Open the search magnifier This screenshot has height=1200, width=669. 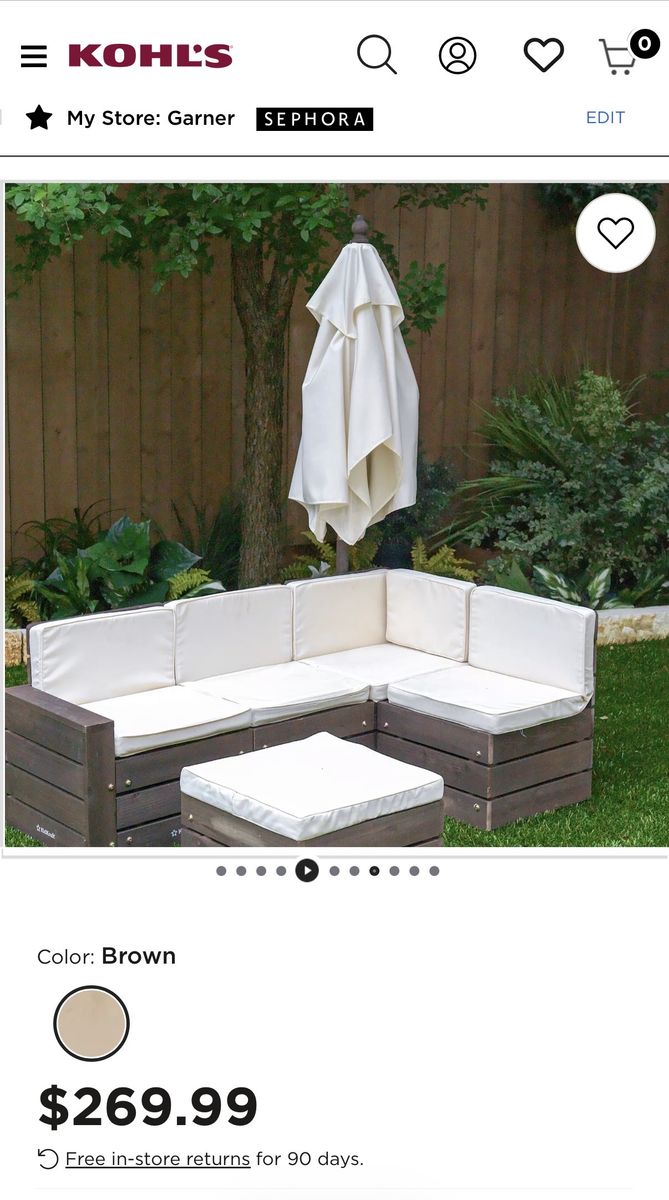tap(376, 55)
